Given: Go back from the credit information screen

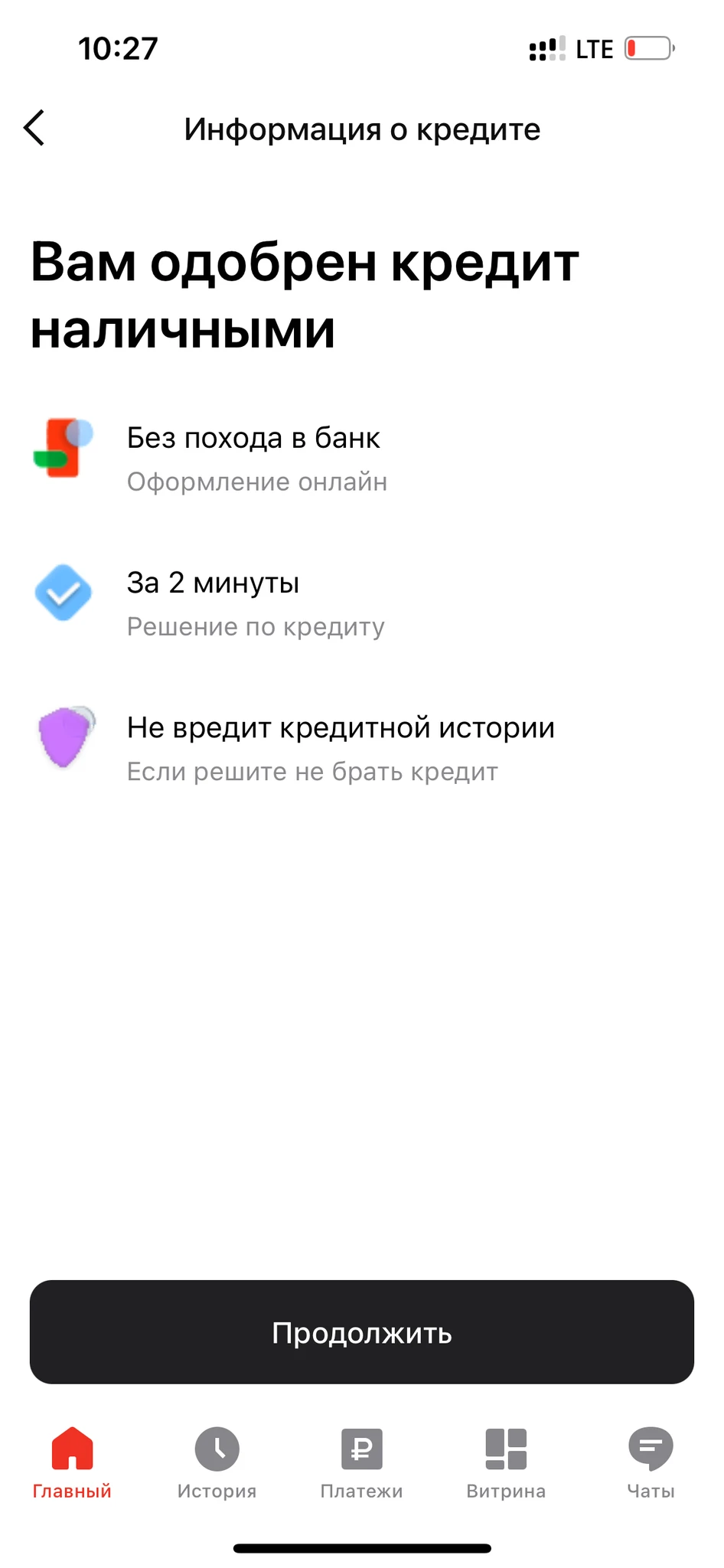Looking at the screenshot, I should click(34, 128).
